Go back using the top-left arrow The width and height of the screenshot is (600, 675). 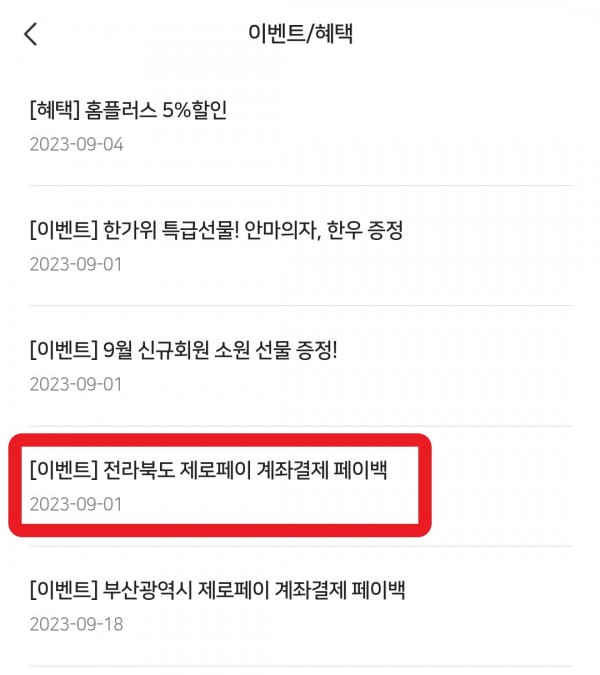pyautogui.click(x=30, y=34)
